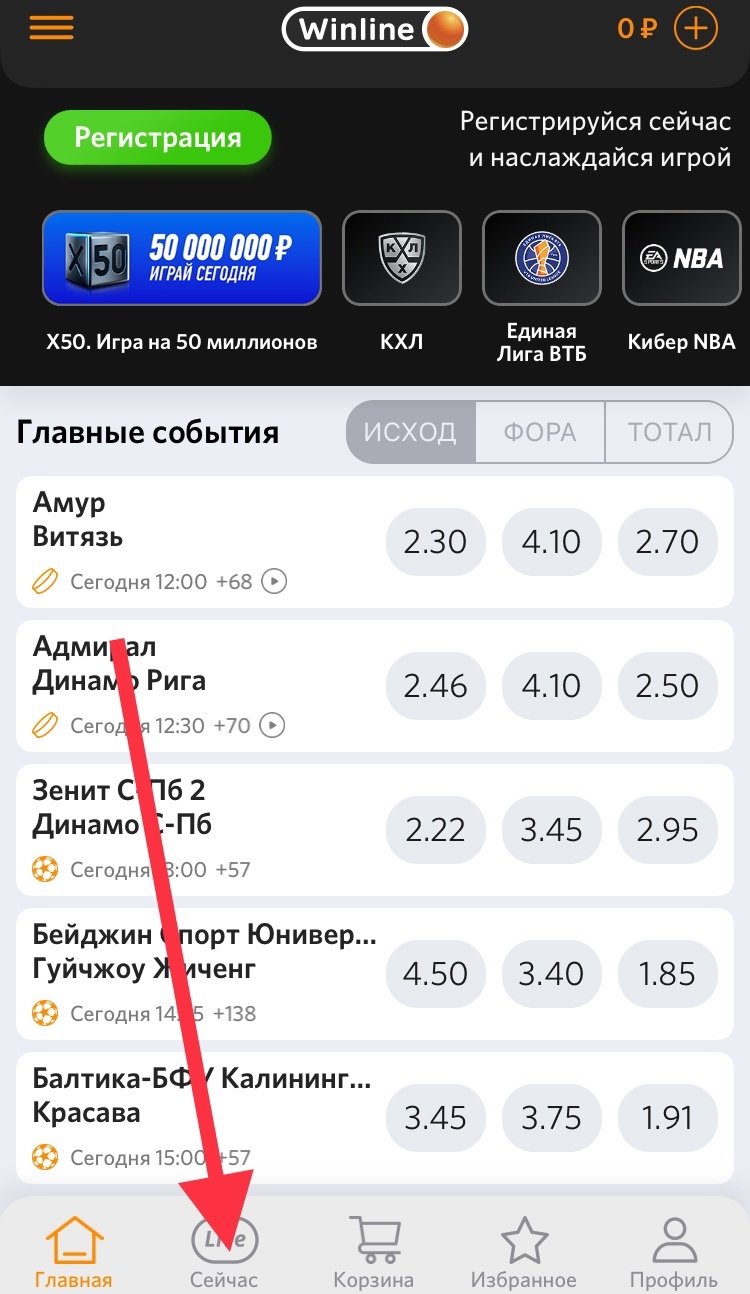Tap odds 3.75 in Балтика-БФУ – Красава
The height and width of the screenshot is (1294, 750).
point(551,1118)
